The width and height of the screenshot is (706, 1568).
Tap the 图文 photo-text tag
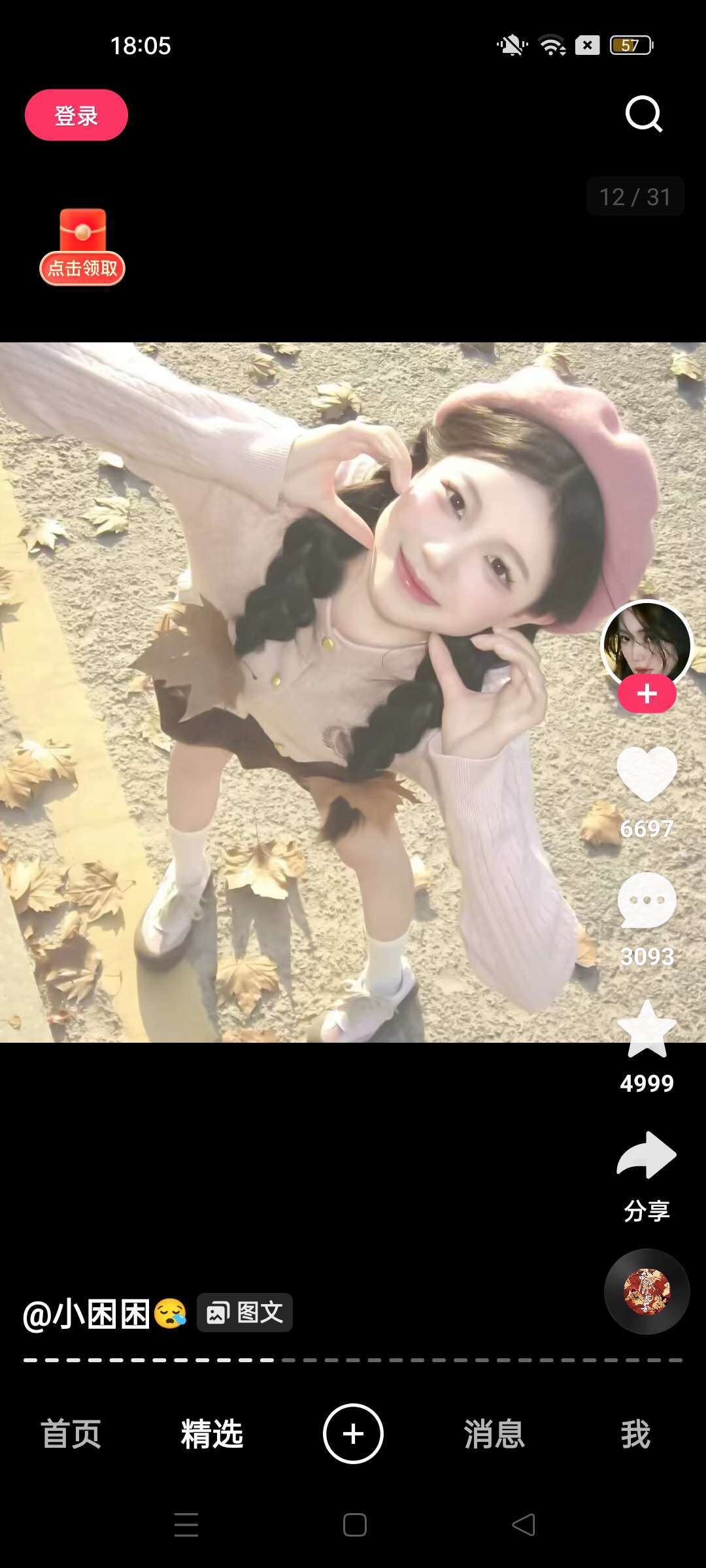[244, 1313]
